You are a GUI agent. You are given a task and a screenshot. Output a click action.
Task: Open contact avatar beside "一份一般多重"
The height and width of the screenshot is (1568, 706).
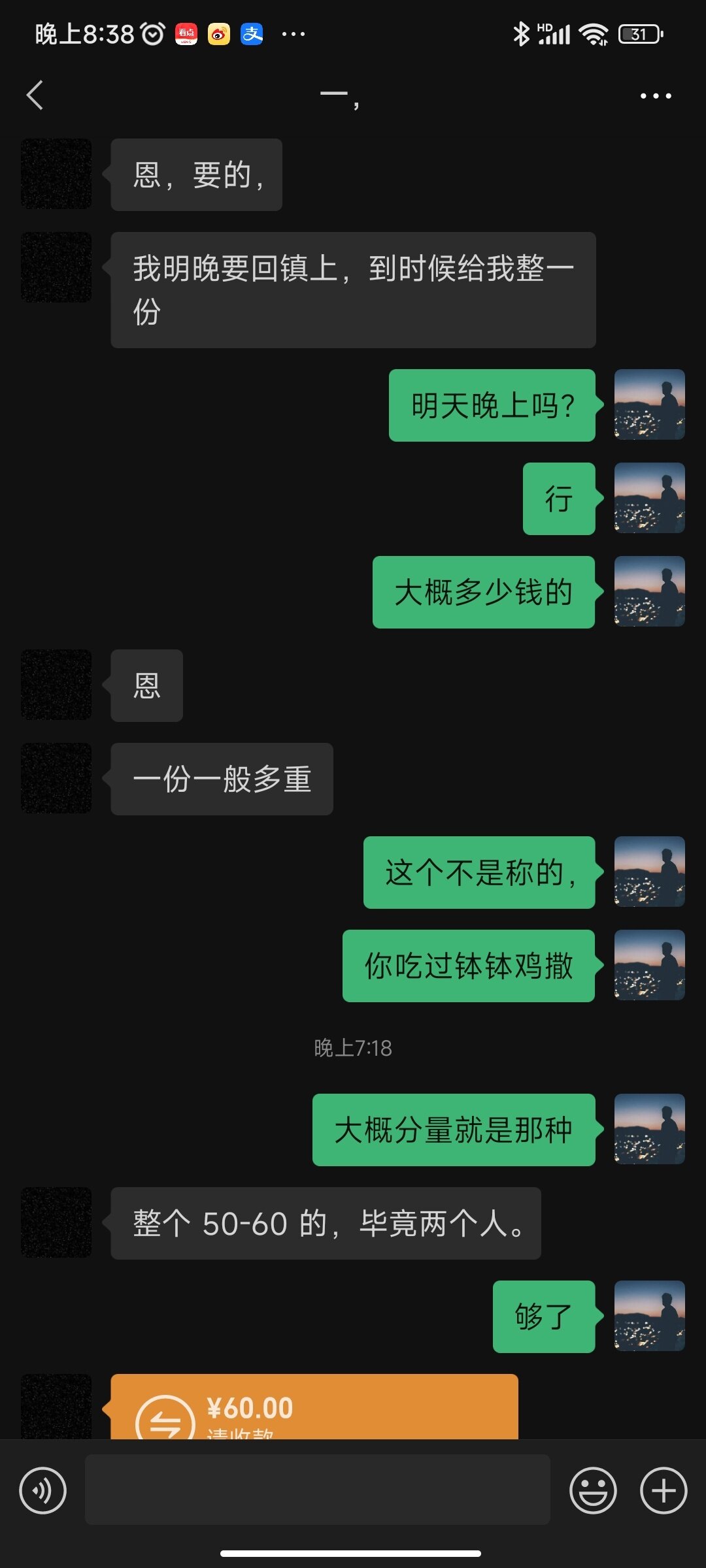[x=56, y=778]
